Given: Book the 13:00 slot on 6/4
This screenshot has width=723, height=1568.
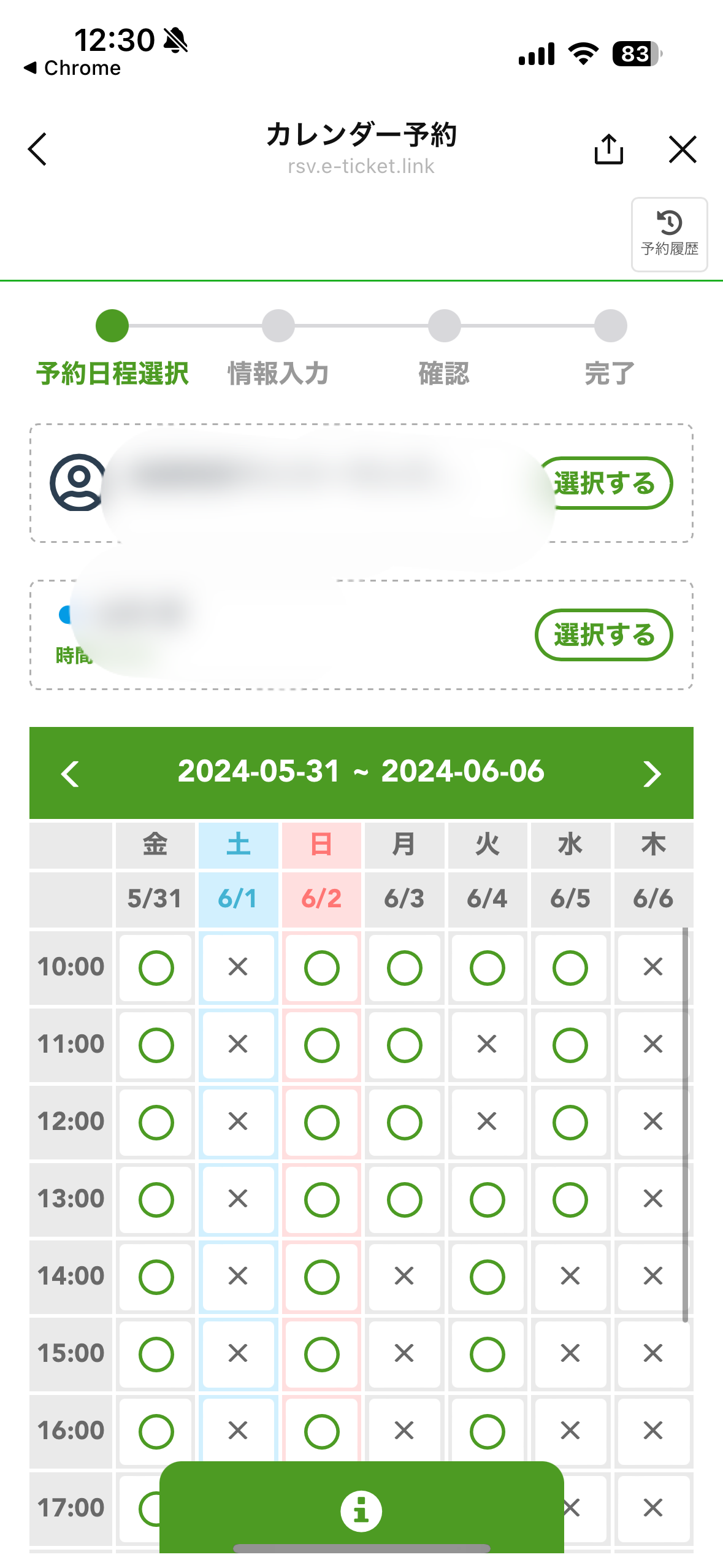Looking at the screenshot, I should 488,1200.
